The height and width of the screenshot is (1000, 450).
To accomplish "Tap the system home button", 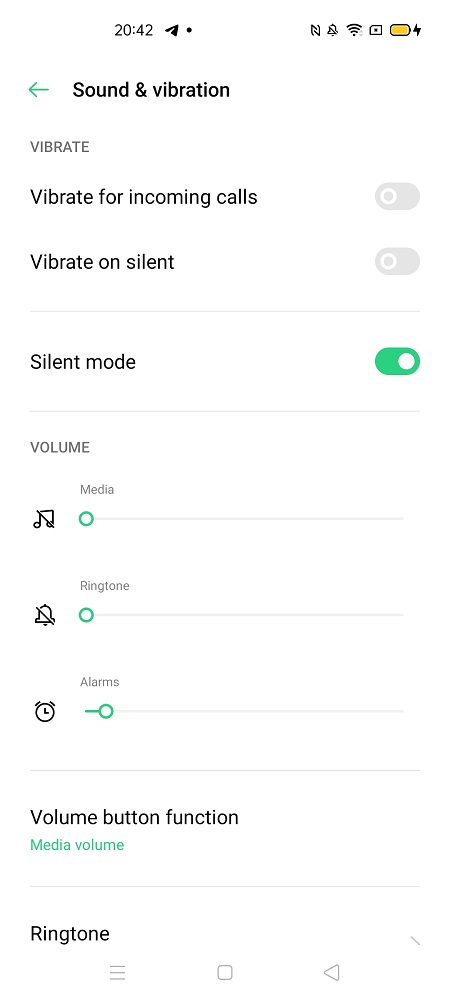I will tap(224, 972).
